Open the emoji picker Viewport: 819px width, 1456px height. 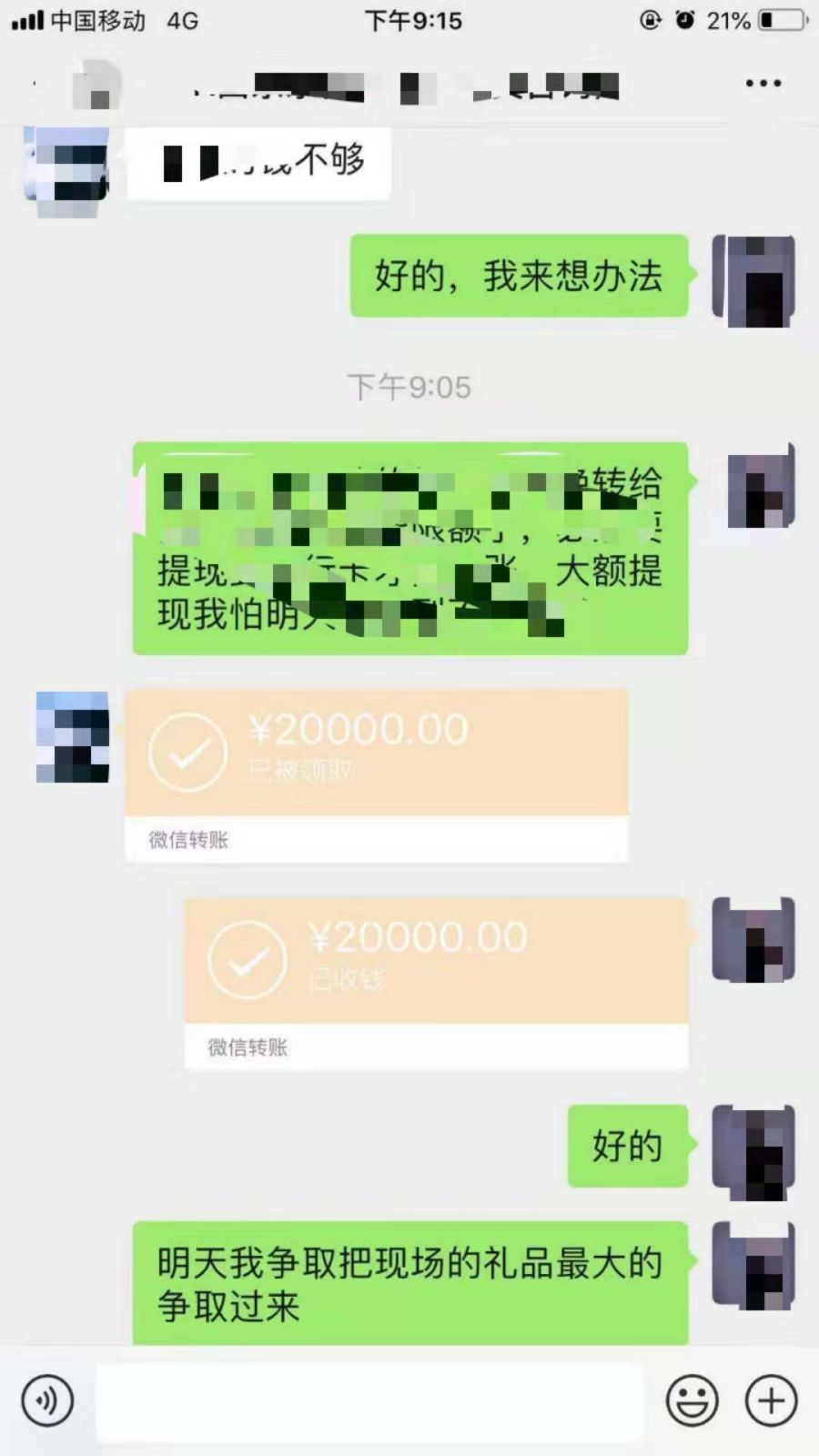(693, 1400)
